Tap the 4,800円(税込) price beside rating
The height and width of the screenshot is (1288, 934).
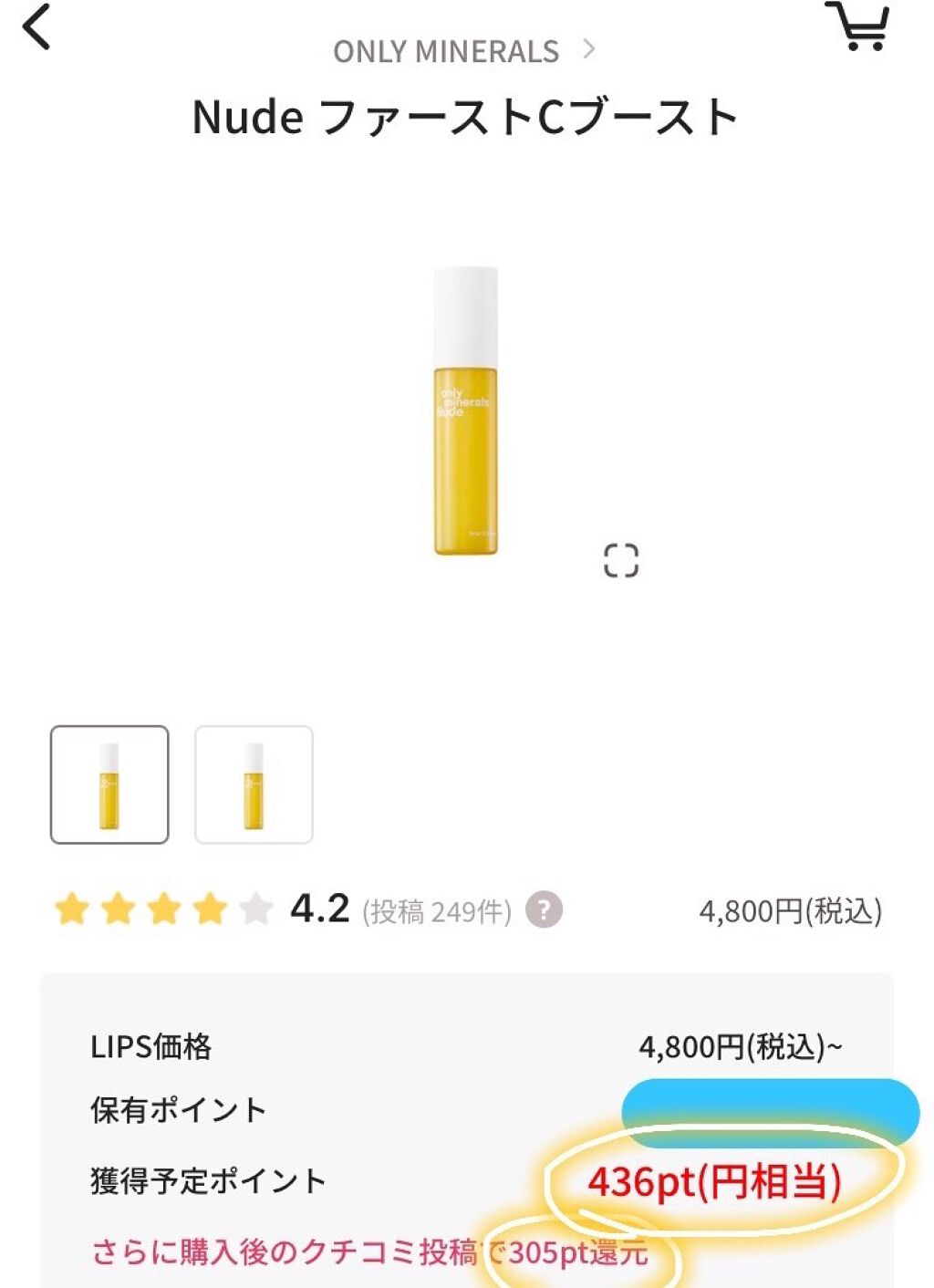click(x=791, y=909)
